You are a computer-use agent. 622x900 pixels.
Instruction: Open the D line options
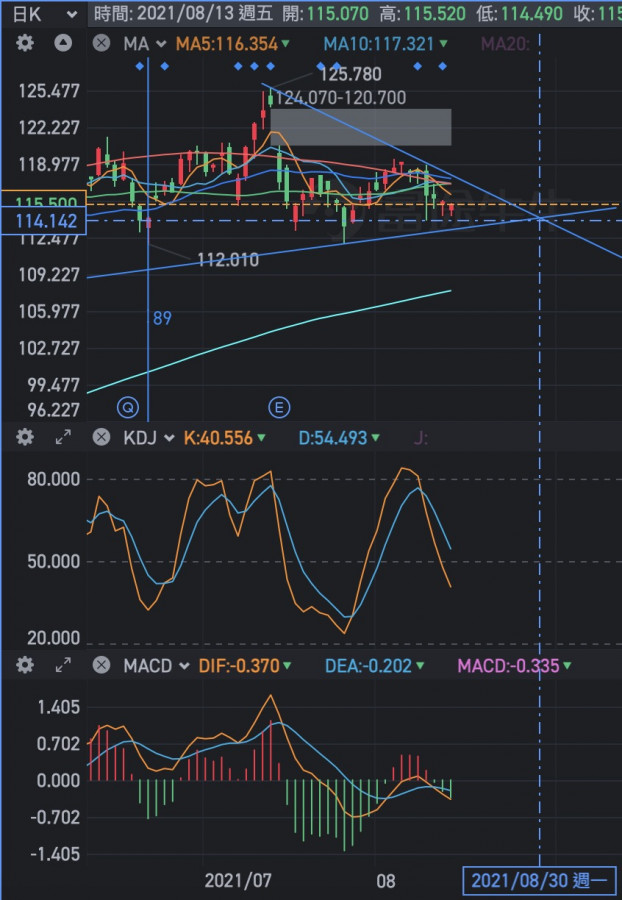pyautogui.click(x=373, y=438)
